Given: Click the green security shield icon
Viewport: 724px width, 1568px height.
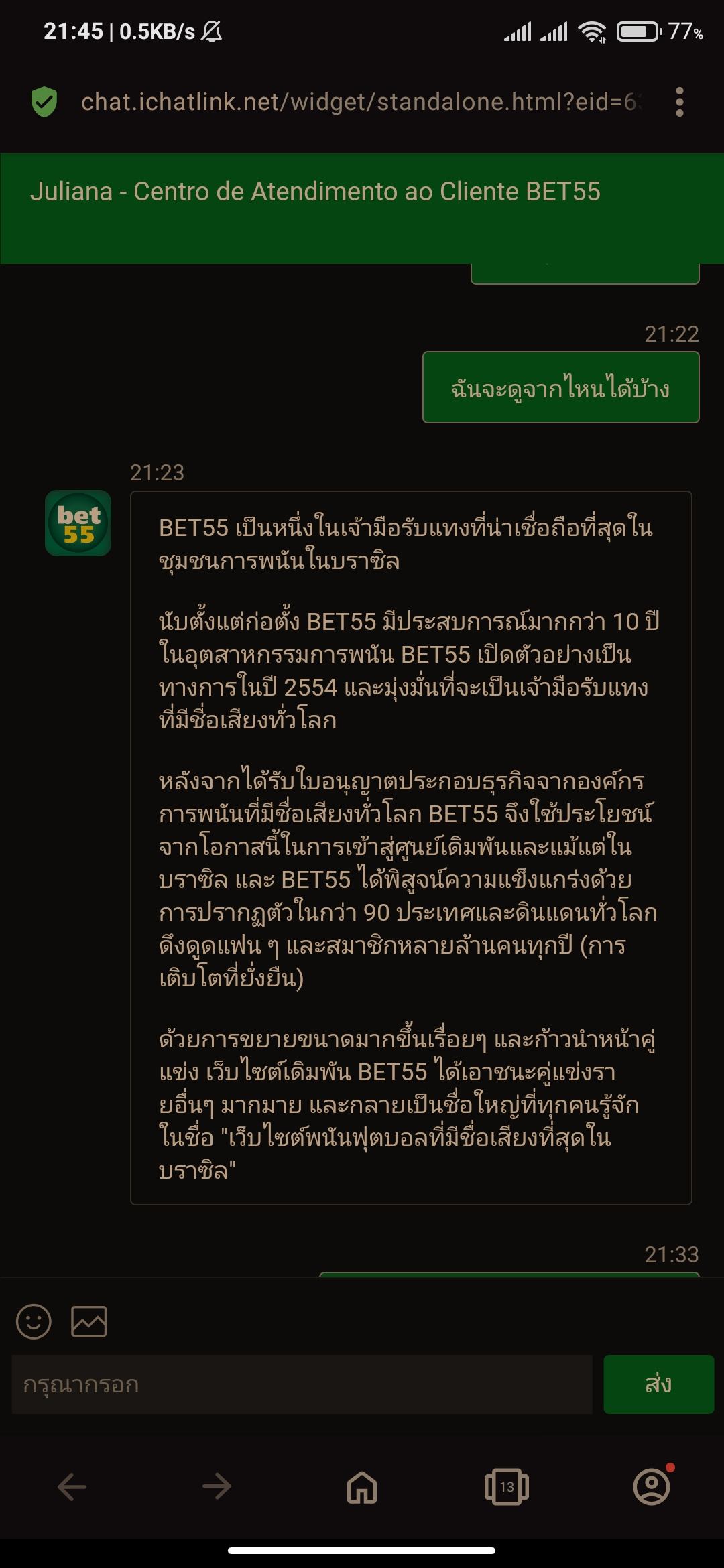Looking at the screenshot, I should click(x=43, y=101).
